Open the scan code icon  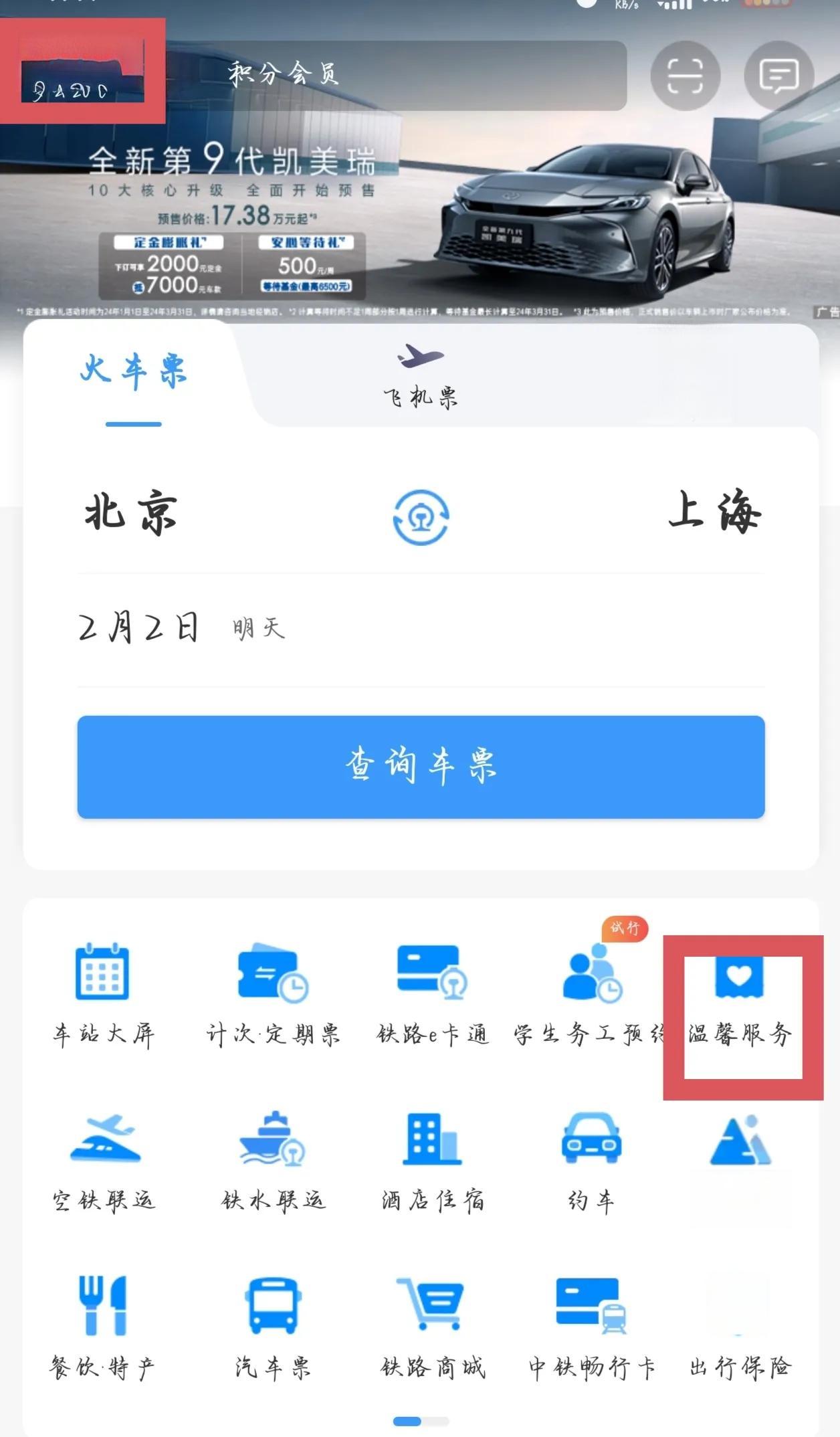(685, 76)
